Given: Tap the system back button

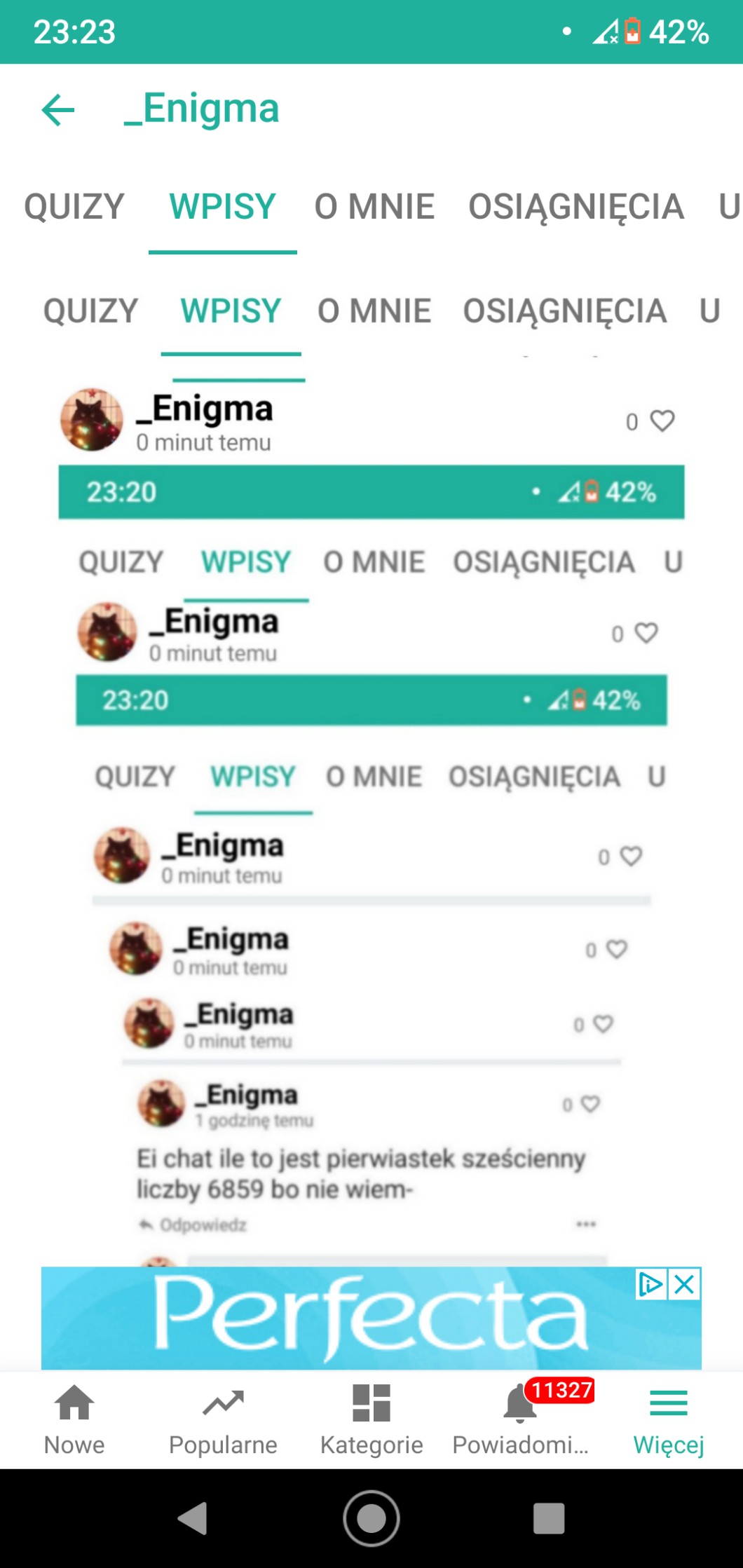Looking at the screenshot, I should click(193, 1518).
